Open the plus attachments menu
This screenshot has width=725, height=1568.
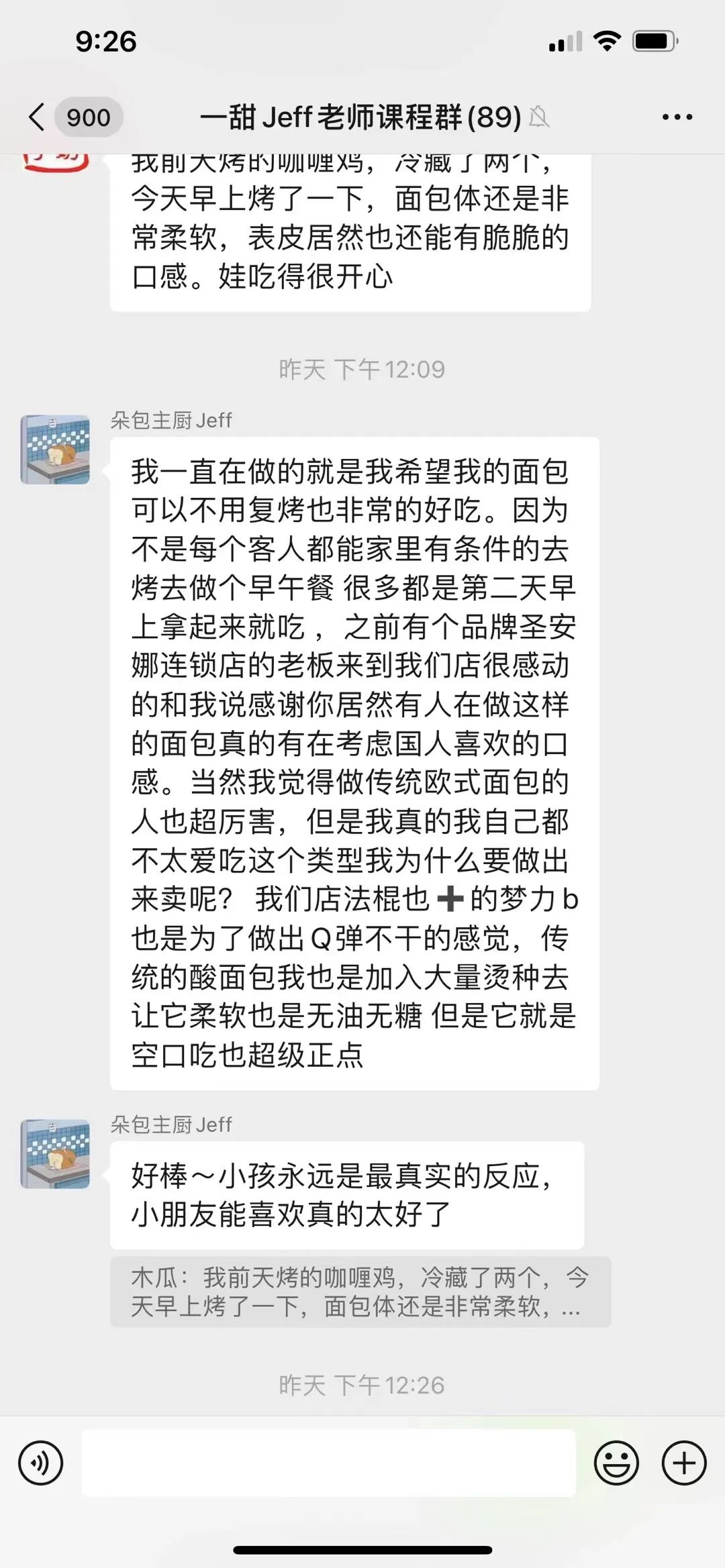(x=684, y=1463)
